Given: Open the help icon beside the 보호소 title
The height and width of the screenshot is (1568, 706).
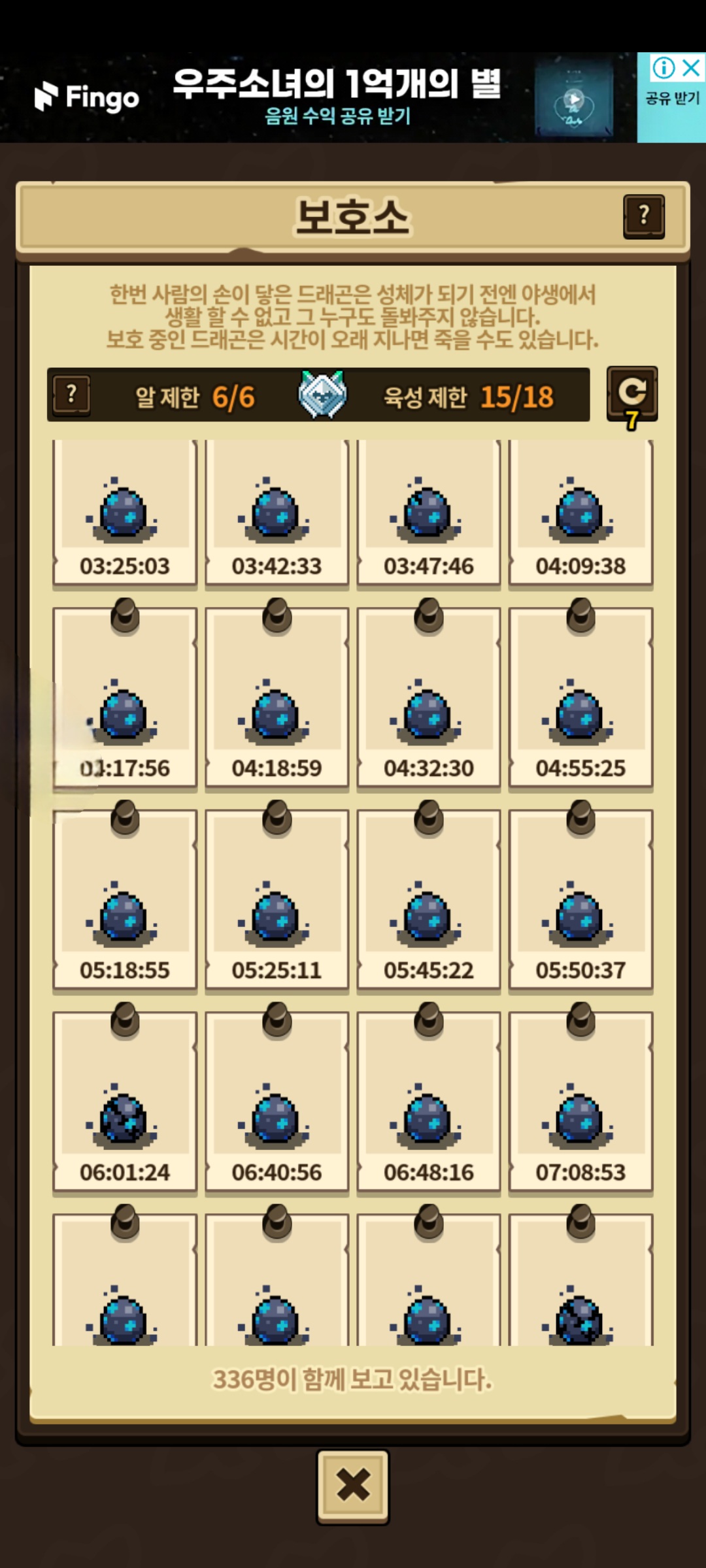Looking at the screenshot, I should click(x=643, y=216).
